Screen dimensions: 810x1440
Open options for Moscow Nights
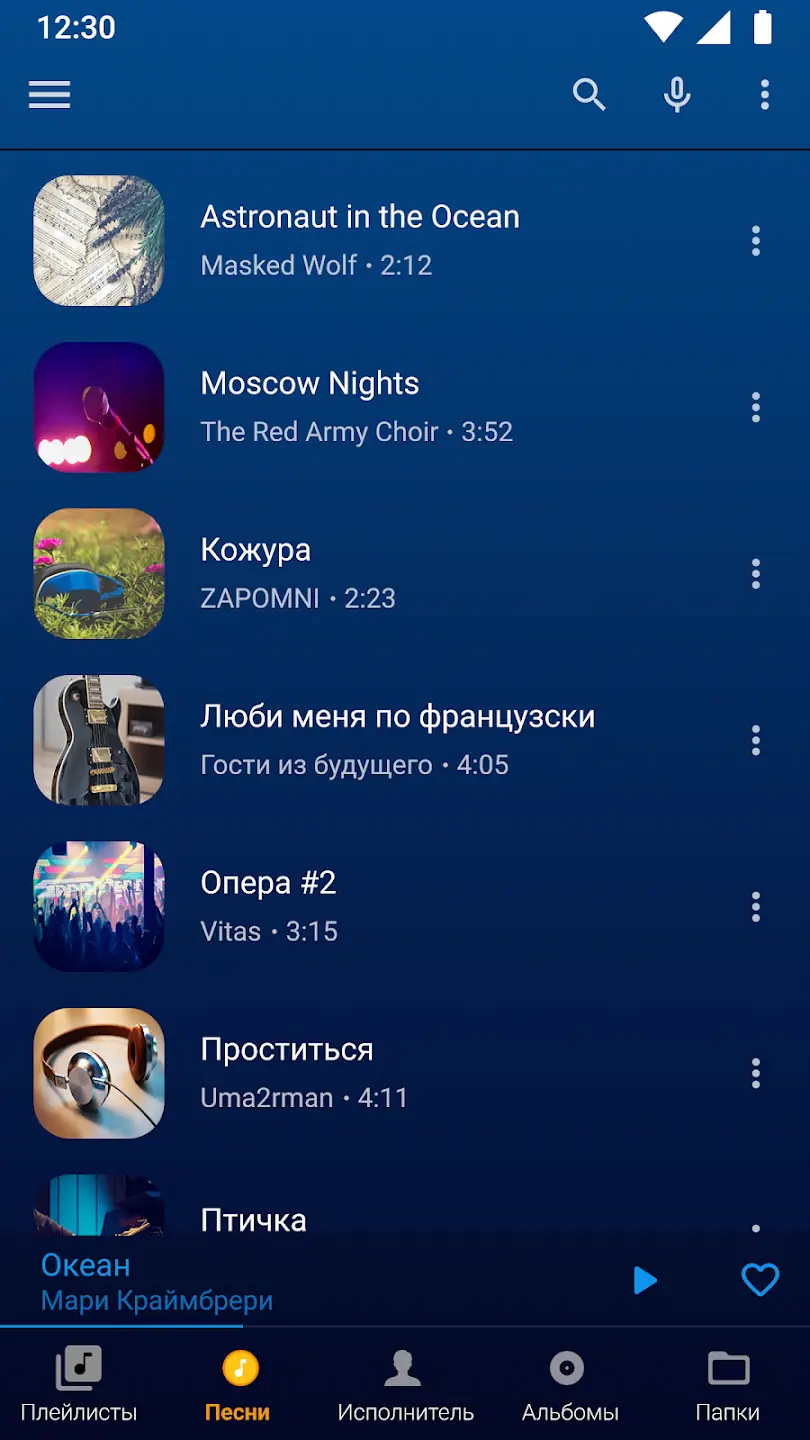point(755,407)
